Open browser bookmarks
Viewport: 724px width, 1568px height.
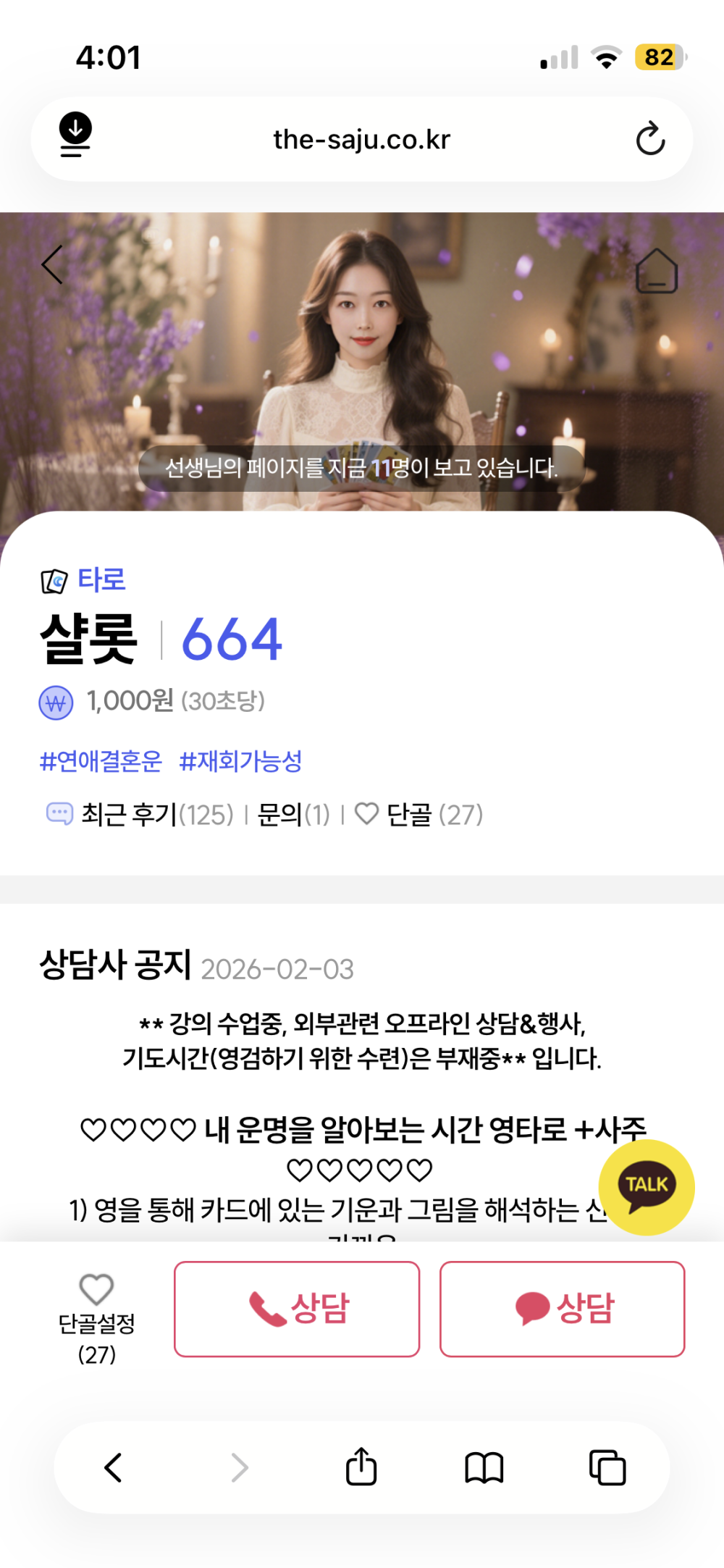point(484,1468)
